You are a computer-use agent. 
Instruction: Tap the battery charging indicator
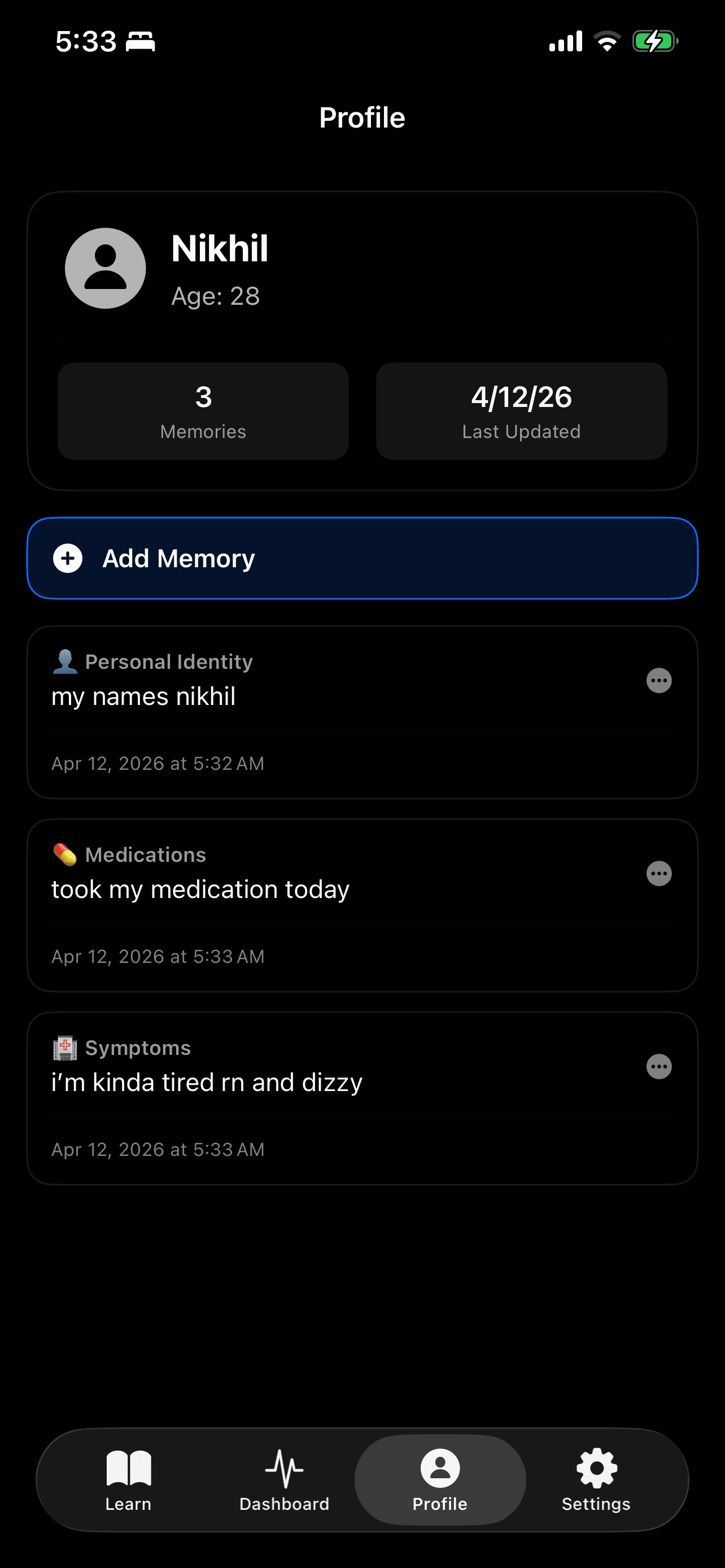(654, 41)
